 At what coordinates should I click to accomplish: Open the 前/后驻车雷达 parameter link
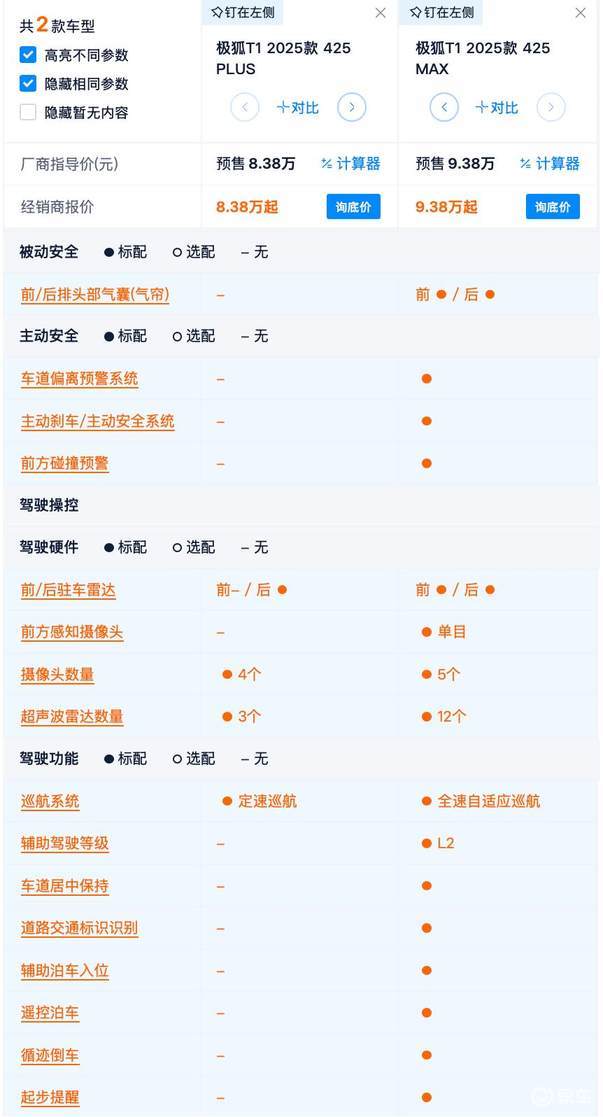(x=68, y=590)
